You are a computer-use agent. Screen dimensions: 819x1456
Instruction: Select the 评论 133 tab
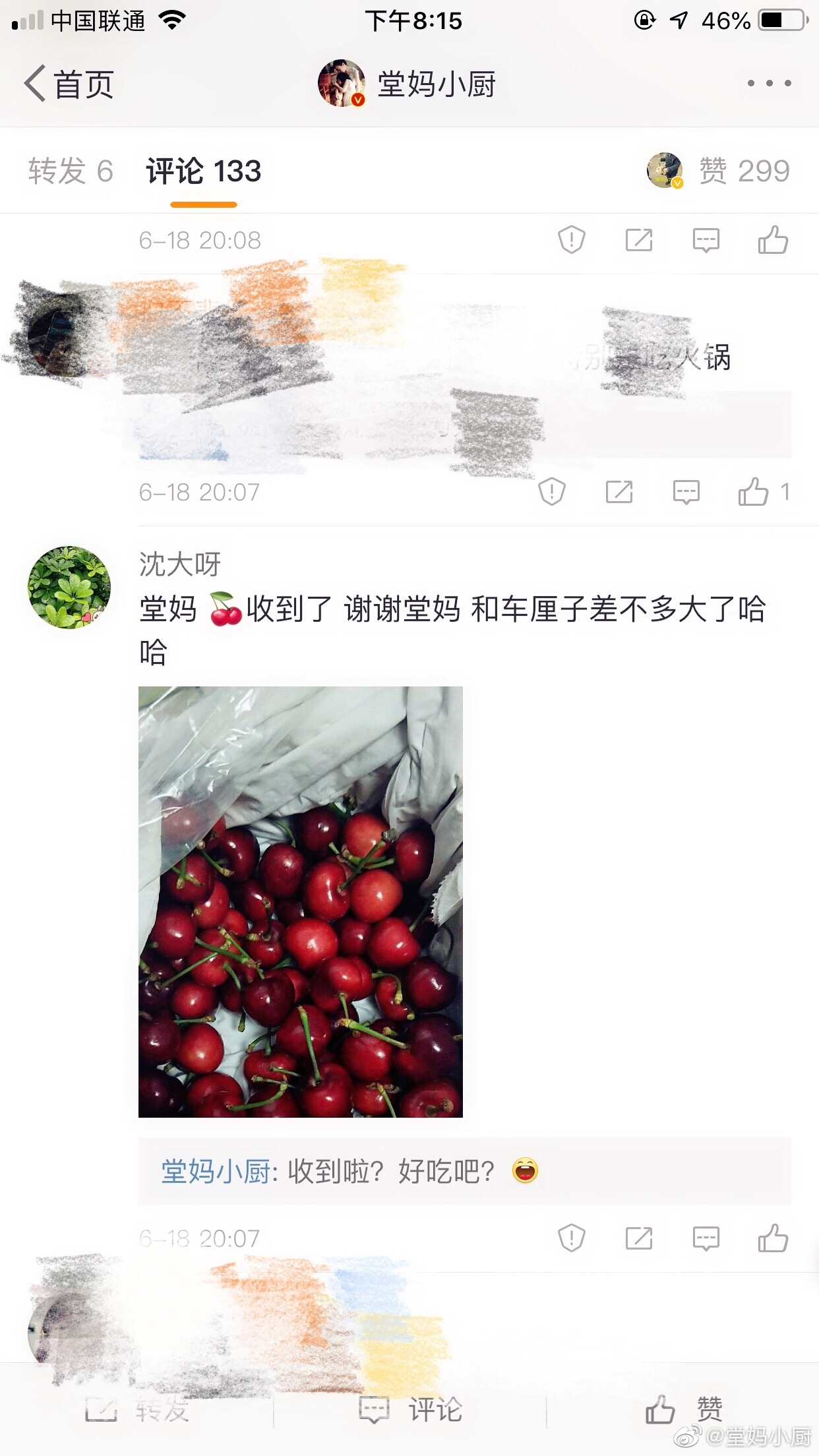203,171
